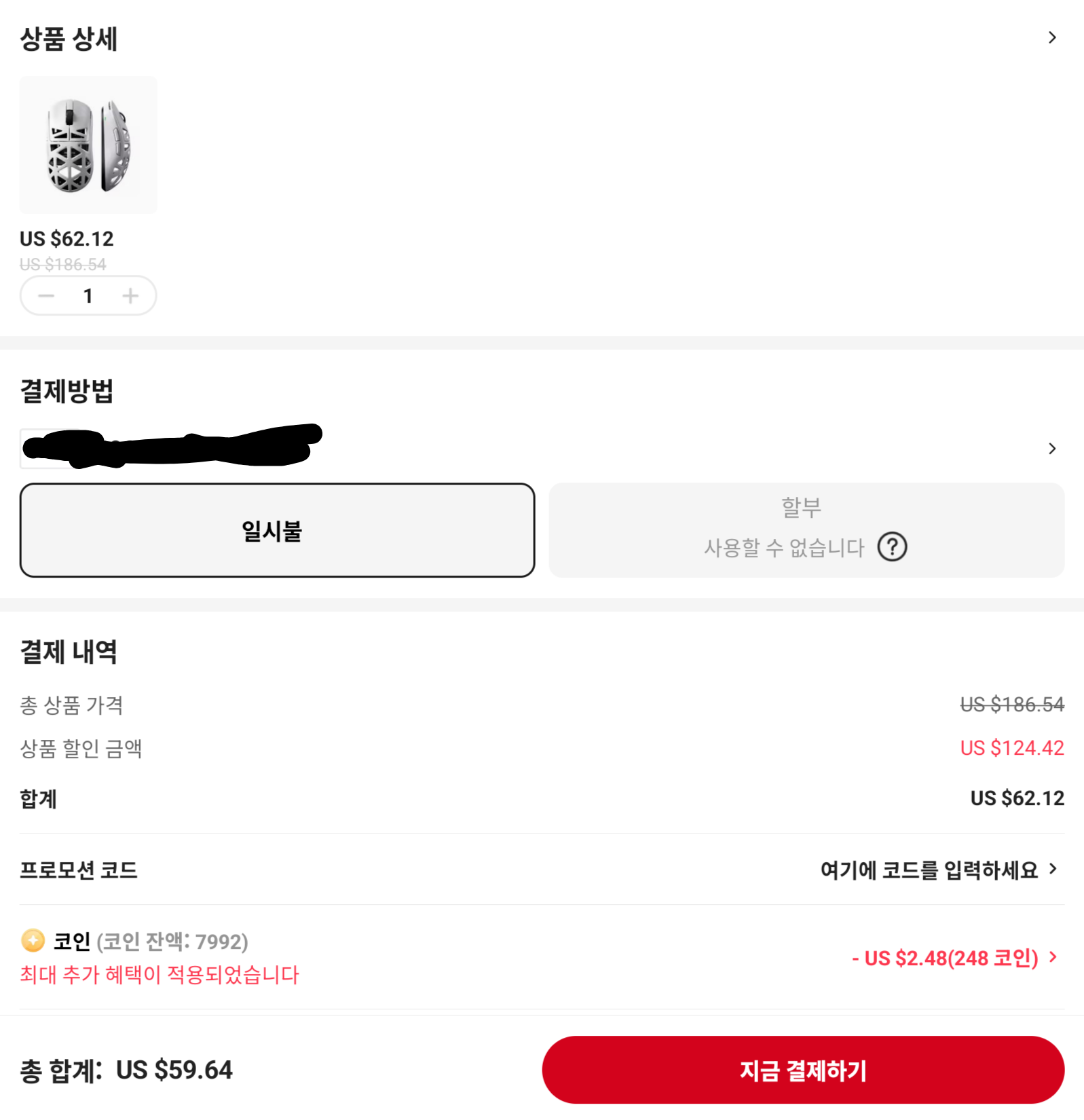Click the white gaming mouse thumbnail

[88, 145]
